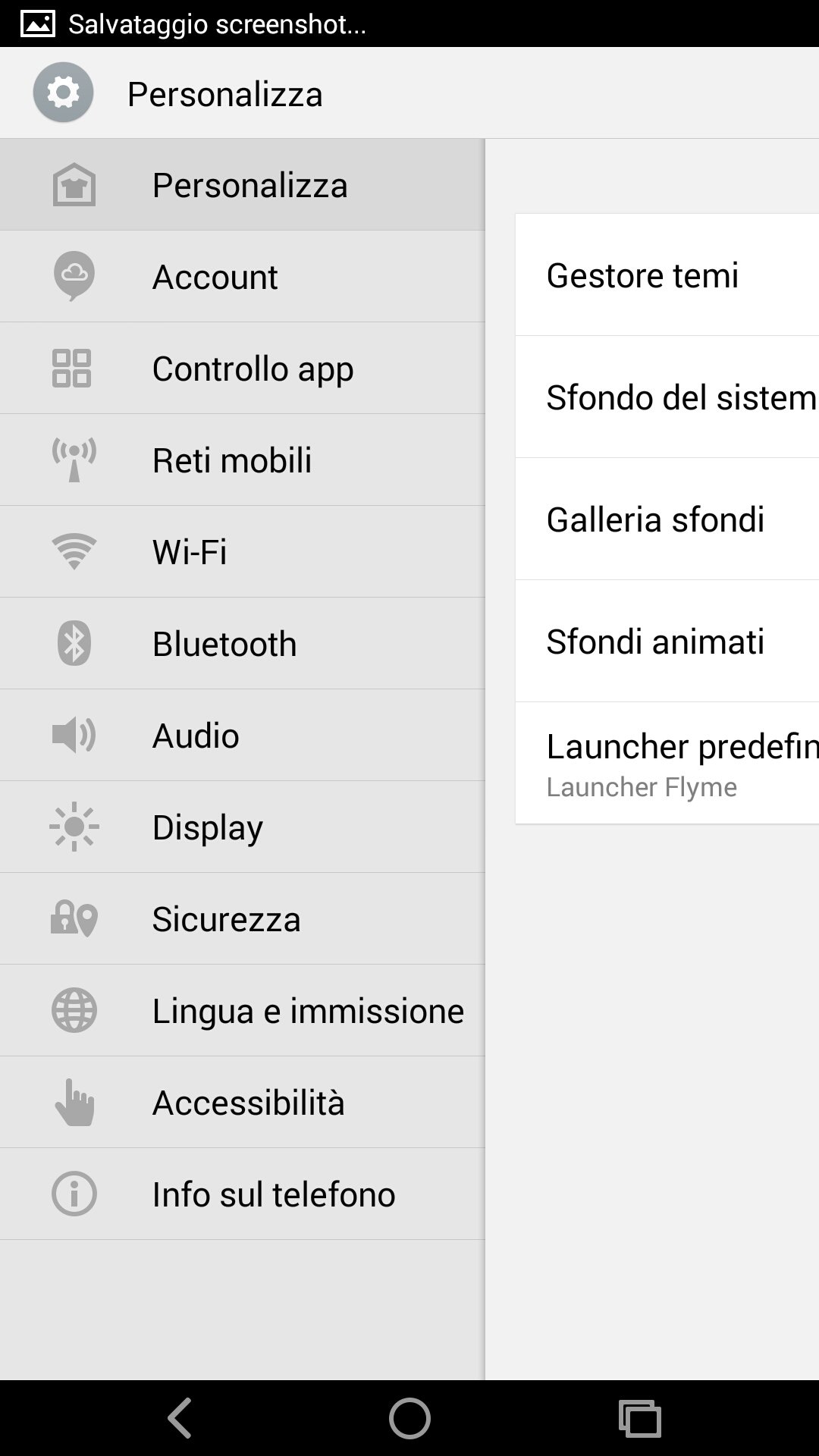
Task: Open Reti mobili settings
Action: tap(243, 460)
